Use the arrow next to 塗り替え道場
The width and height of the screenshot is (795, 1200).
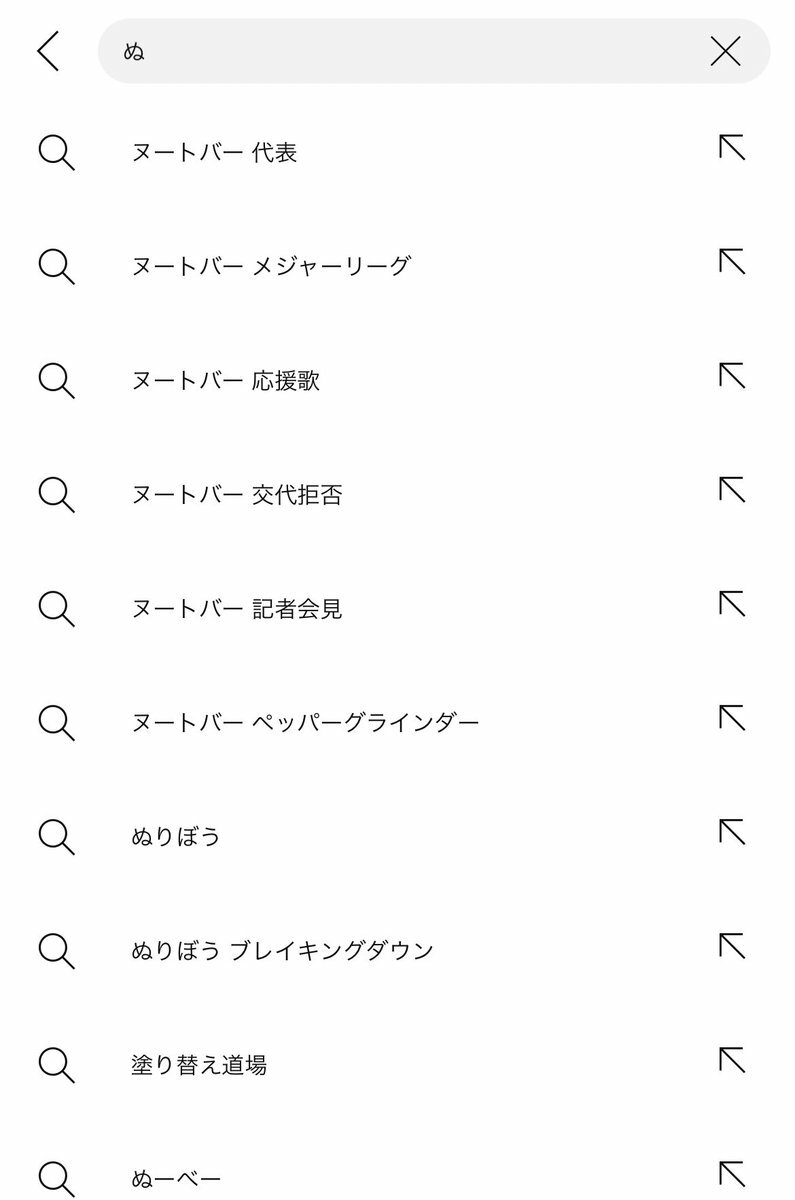click(732, 1059)
